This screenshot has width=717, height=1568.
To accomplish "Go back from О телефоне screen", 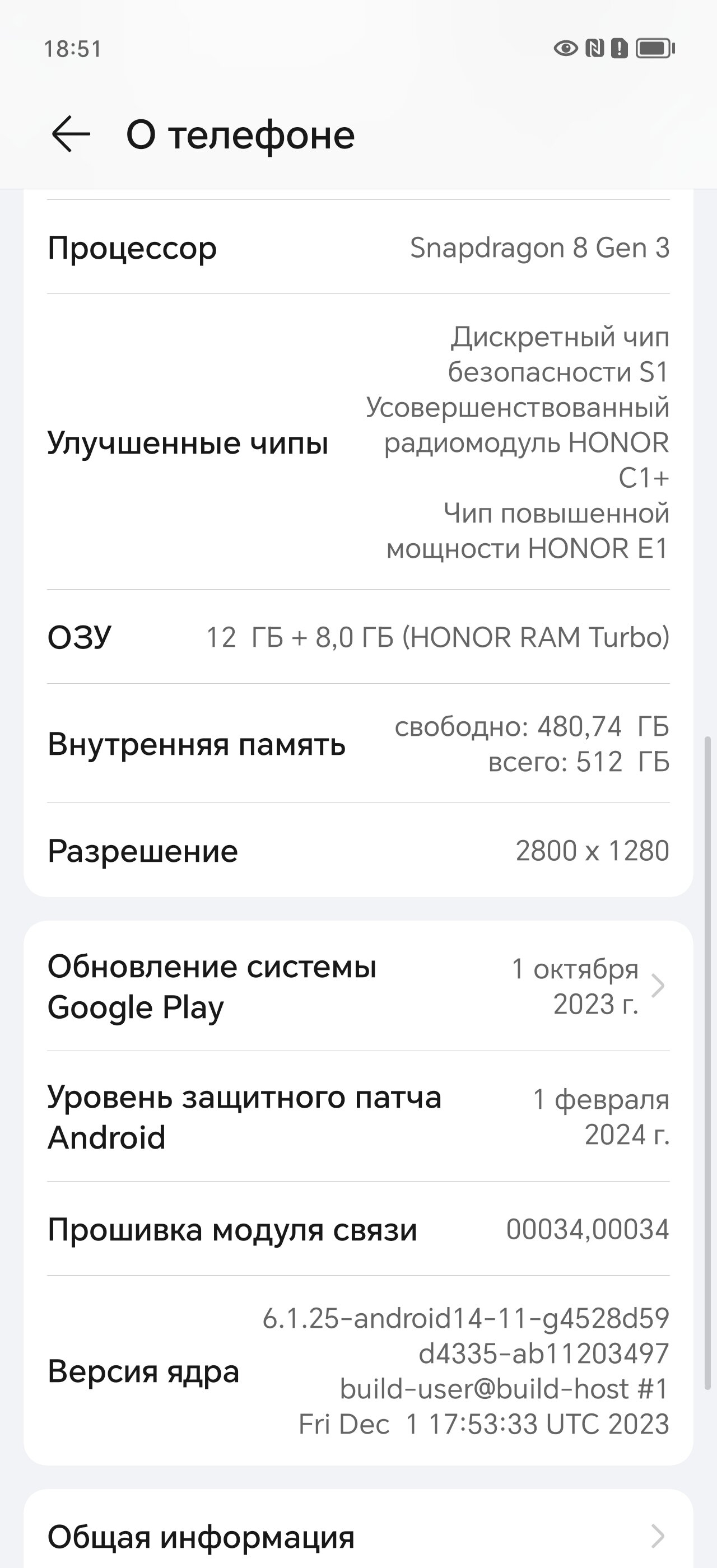I will coord(71,134).
